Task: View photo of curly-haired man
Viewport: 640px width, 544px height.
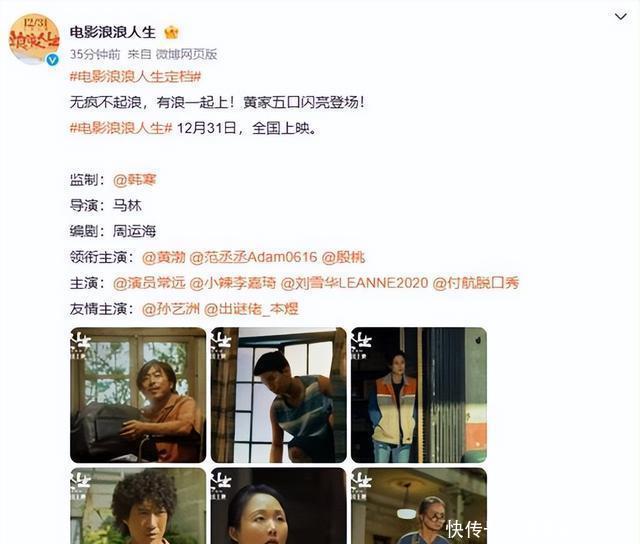Action: [138, 506]
